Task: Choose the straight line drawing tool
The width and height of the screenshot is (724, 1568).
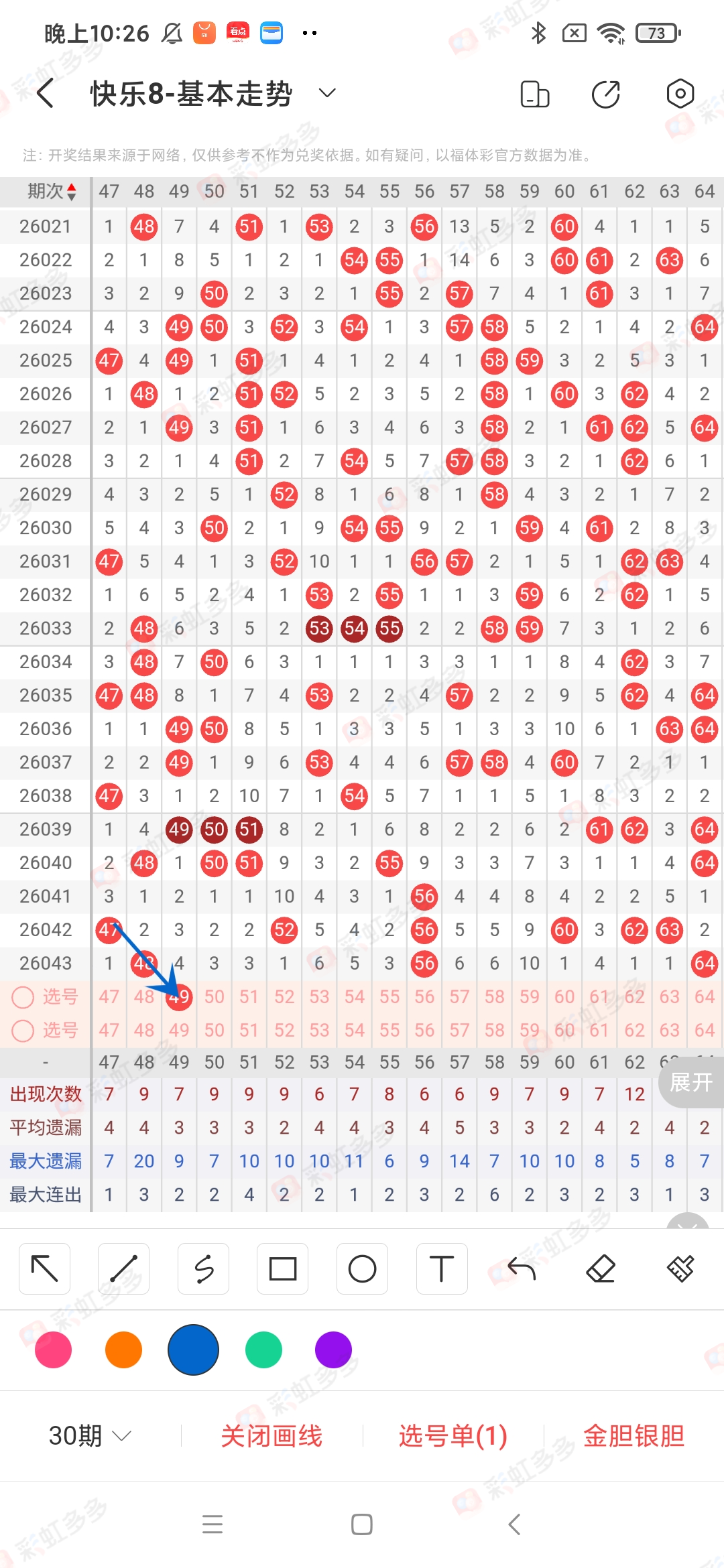Action: [x=124, y=1268]
